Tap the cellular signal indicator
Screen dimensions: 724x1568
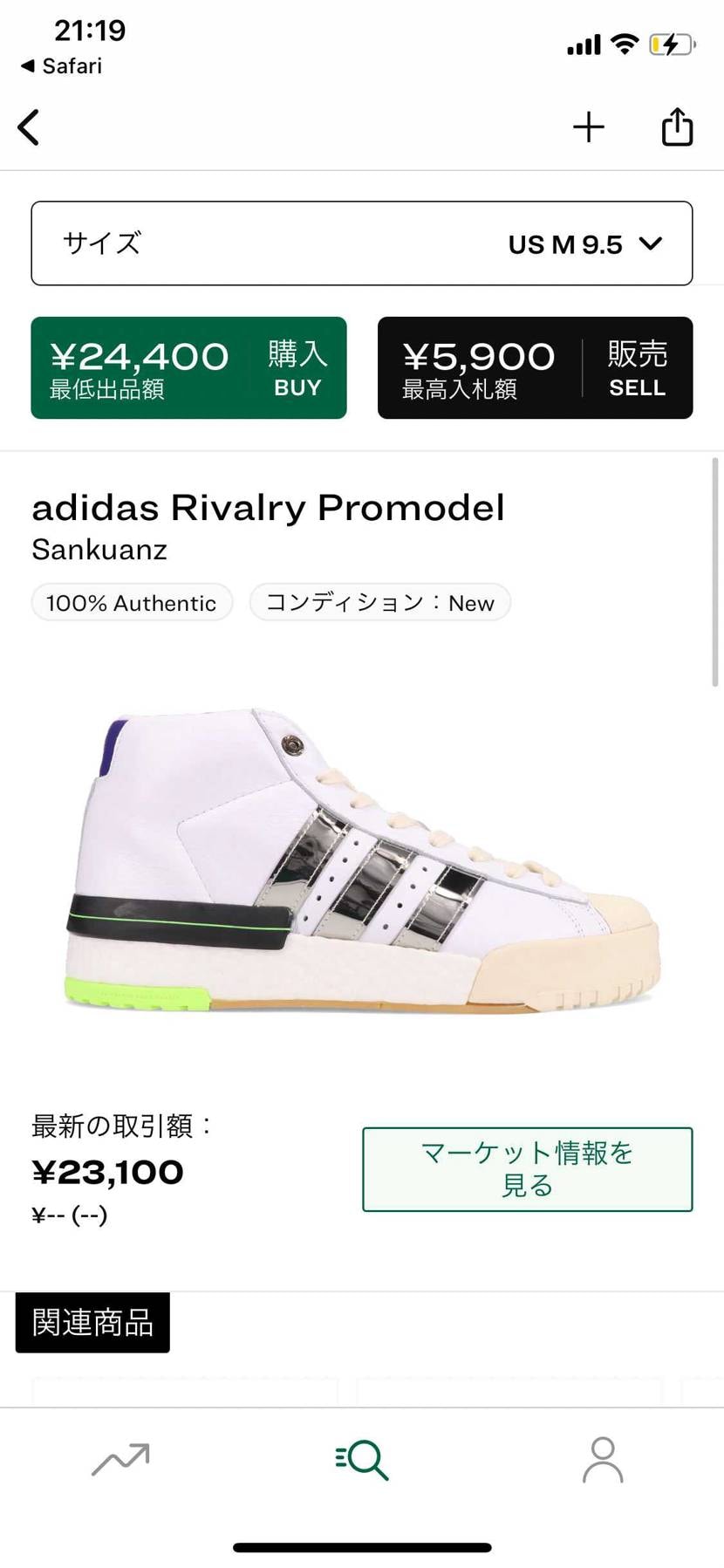pos(582,44)
